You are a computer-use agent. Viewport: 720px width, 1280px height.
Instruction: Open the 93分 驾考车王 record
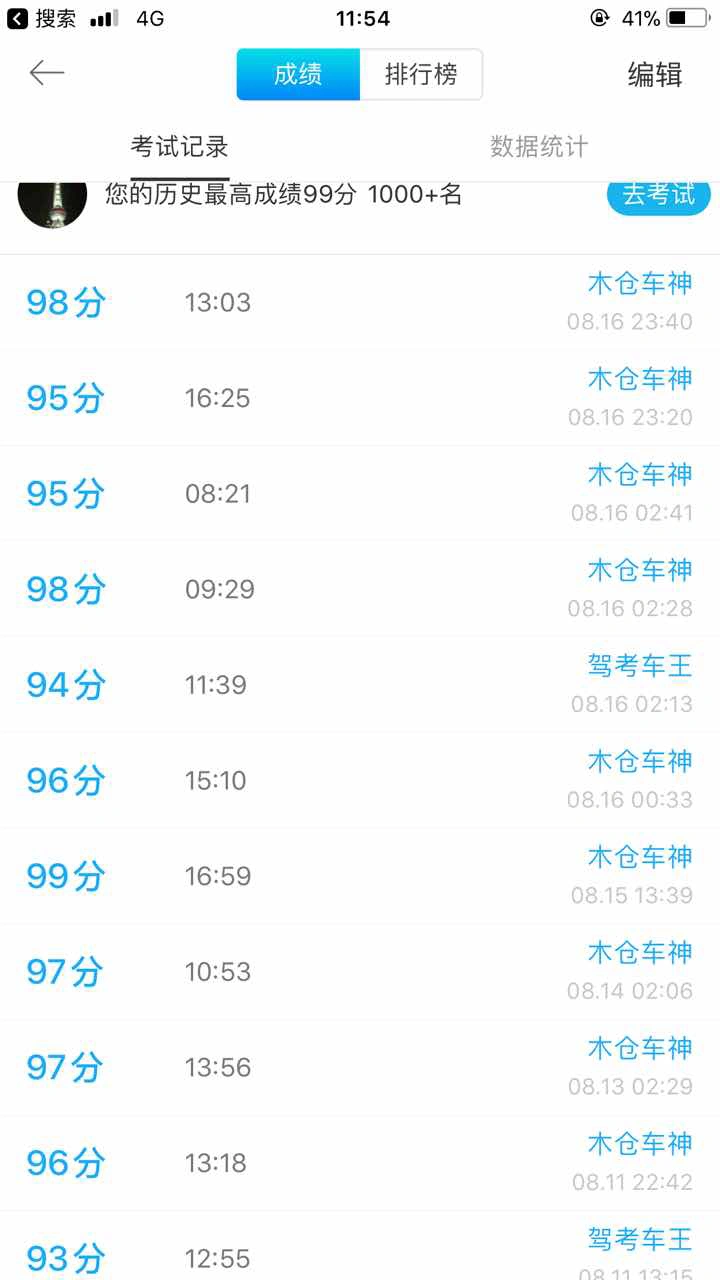pos(360,1252)
